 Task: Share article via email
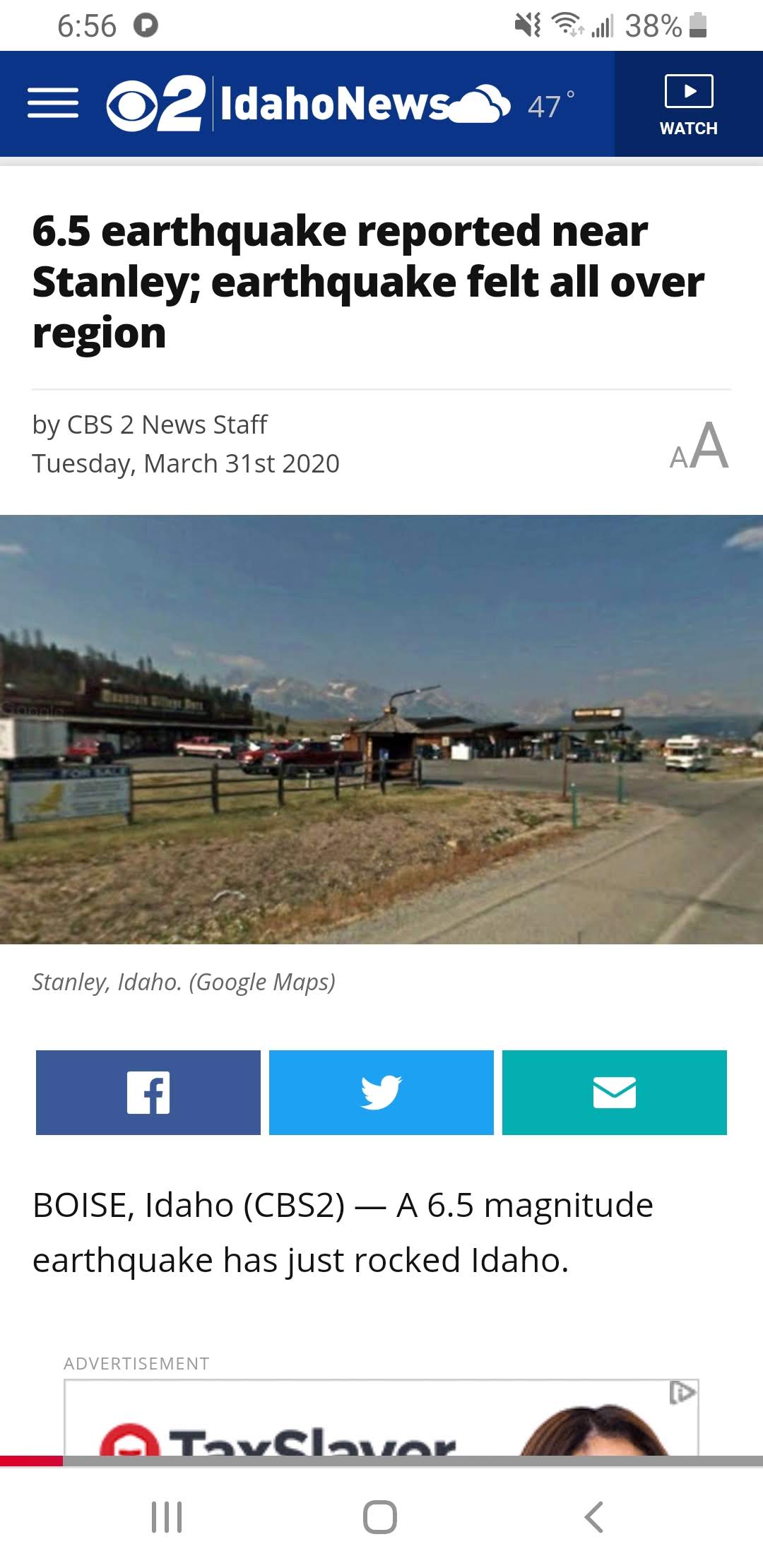(615, 1093)
